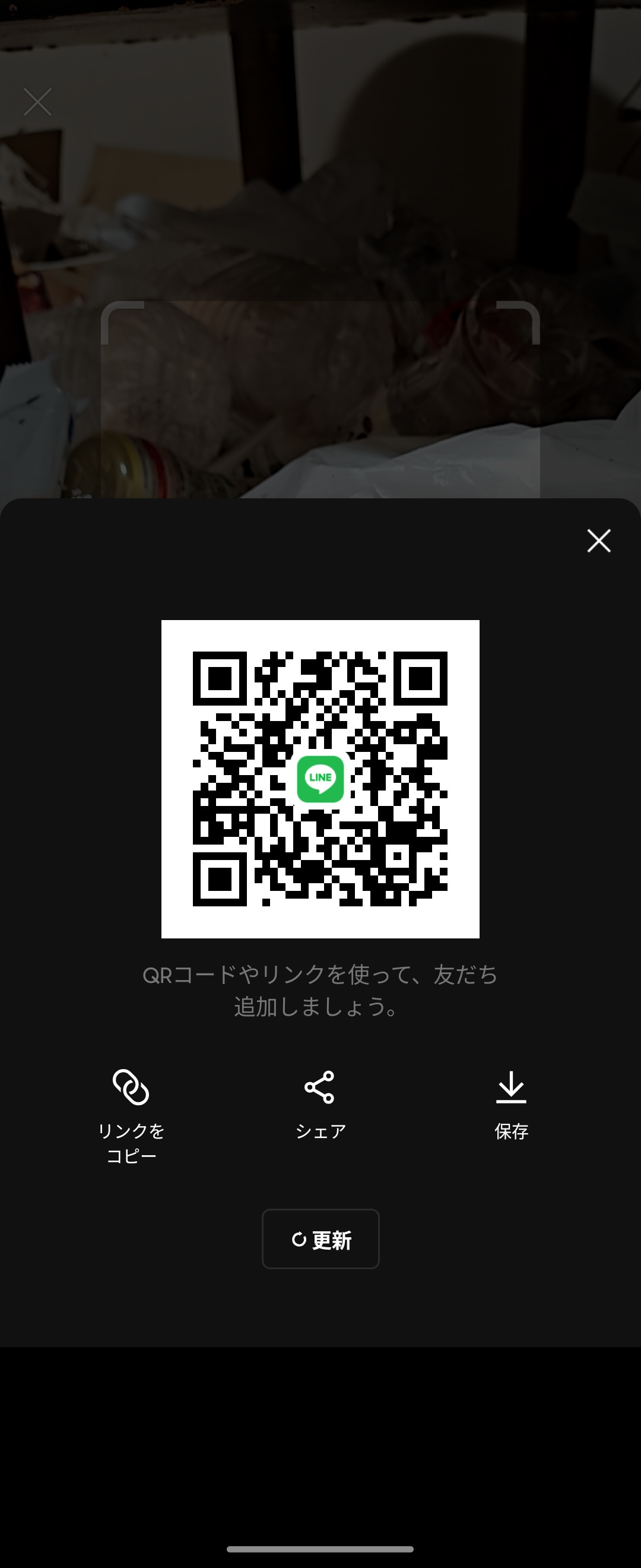641x1568 pixels.
Task: Close the QR code sheet
Action: (x=598, y=540)
